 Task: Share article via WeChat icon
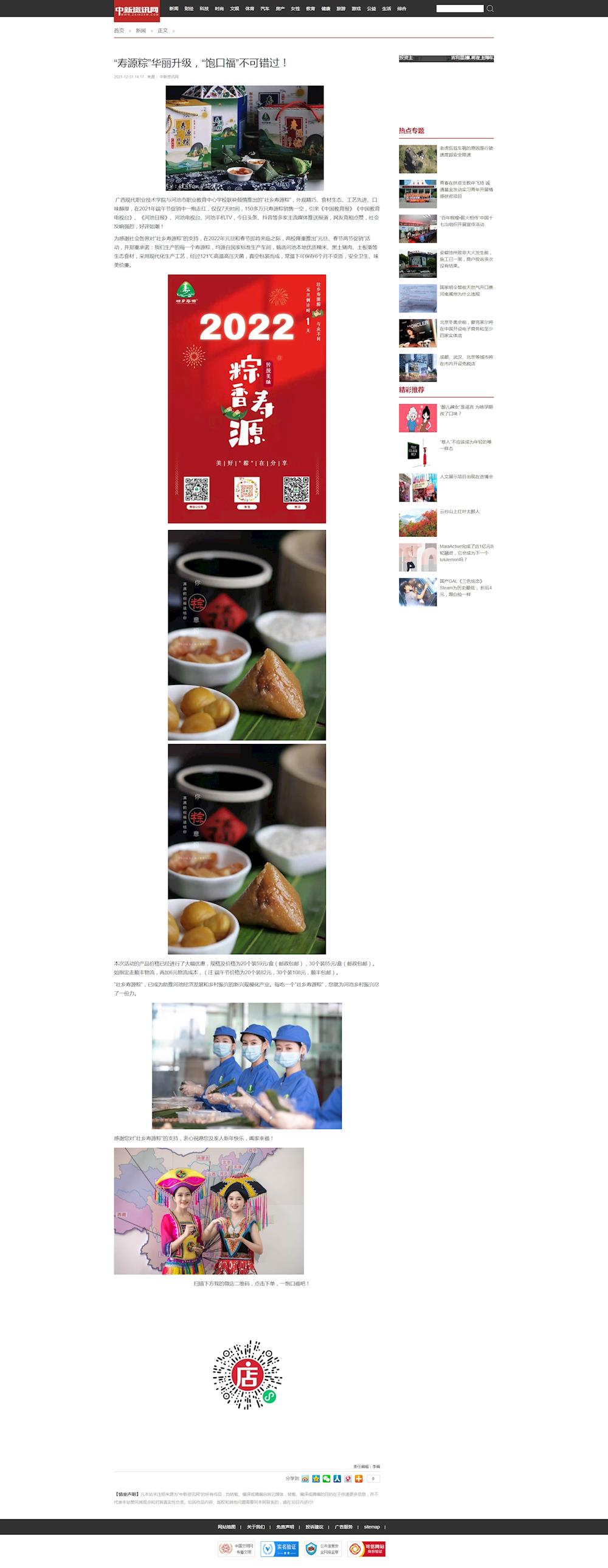(x=326, y=1479)
